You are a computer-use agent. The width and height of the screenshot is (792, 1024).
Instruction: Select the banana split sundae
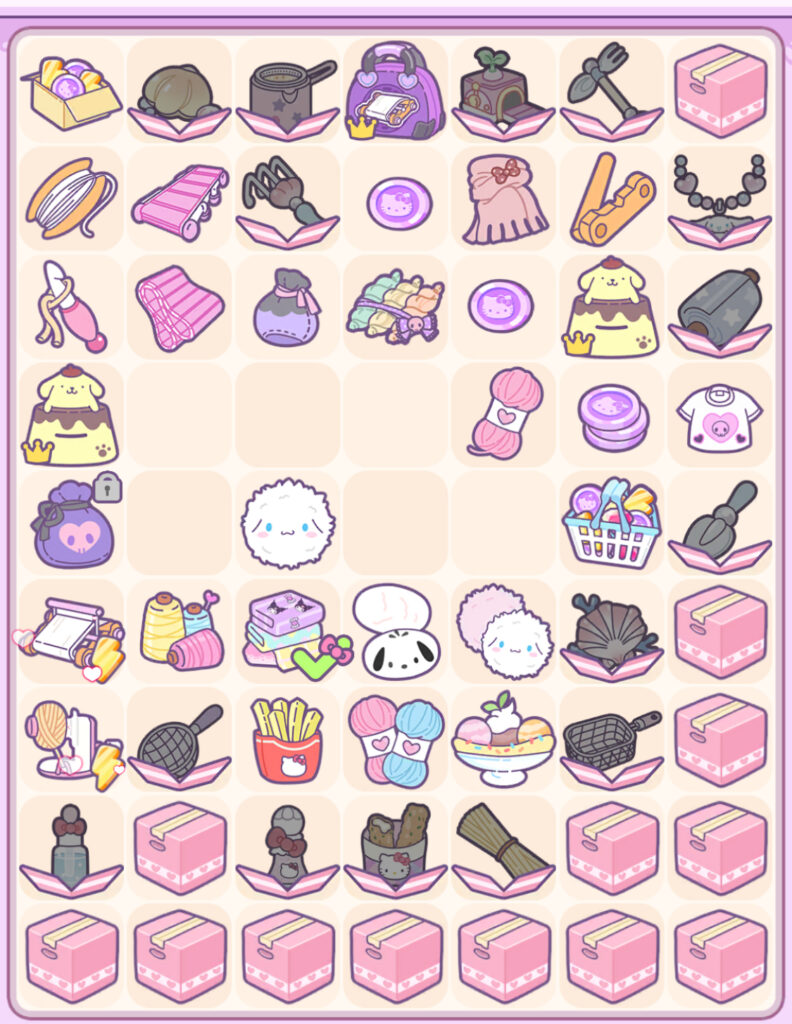503,740
